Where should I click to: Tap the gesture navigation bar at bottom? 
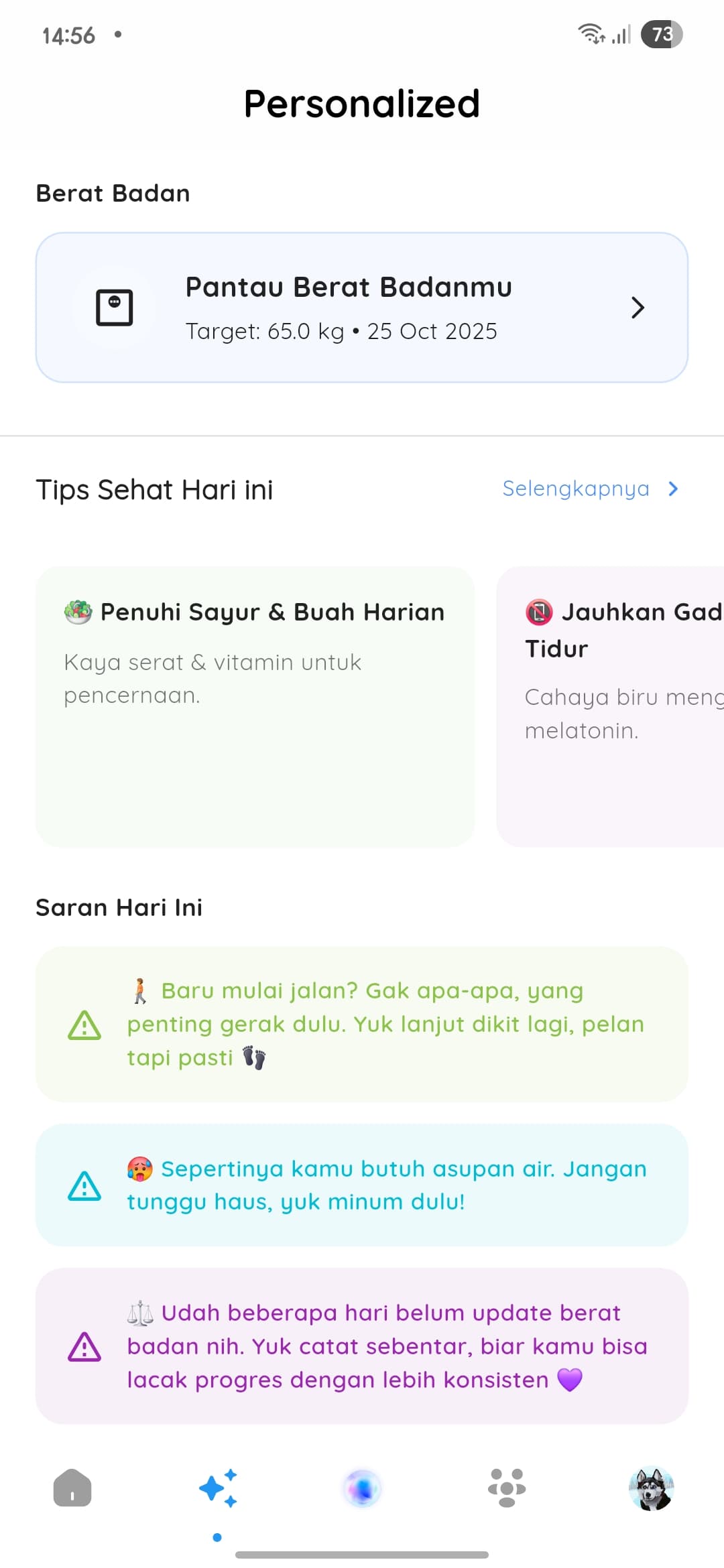click(x=362, y=1554)
